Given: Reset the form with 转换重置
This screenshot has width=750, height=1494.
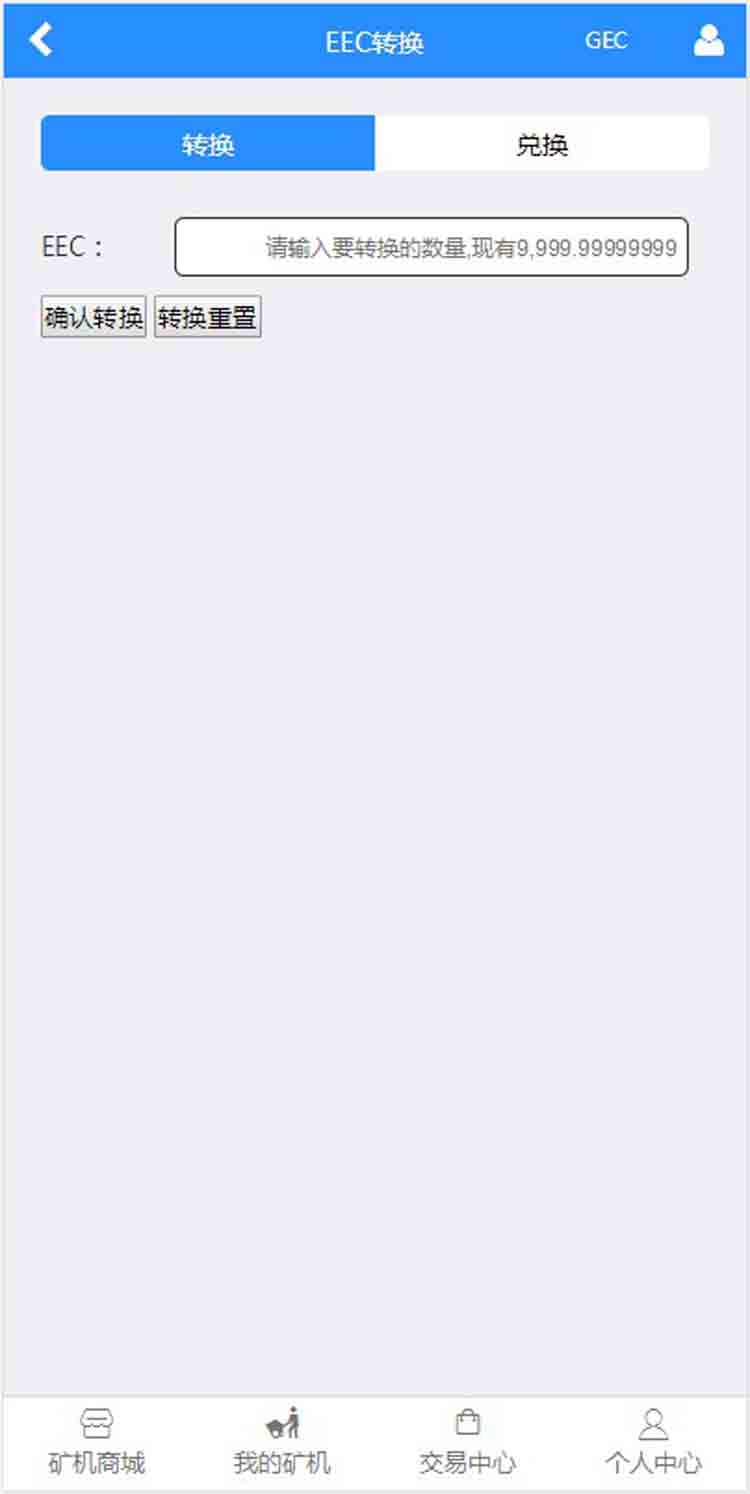Looking at the screenshot, I should tap(207, 318).
